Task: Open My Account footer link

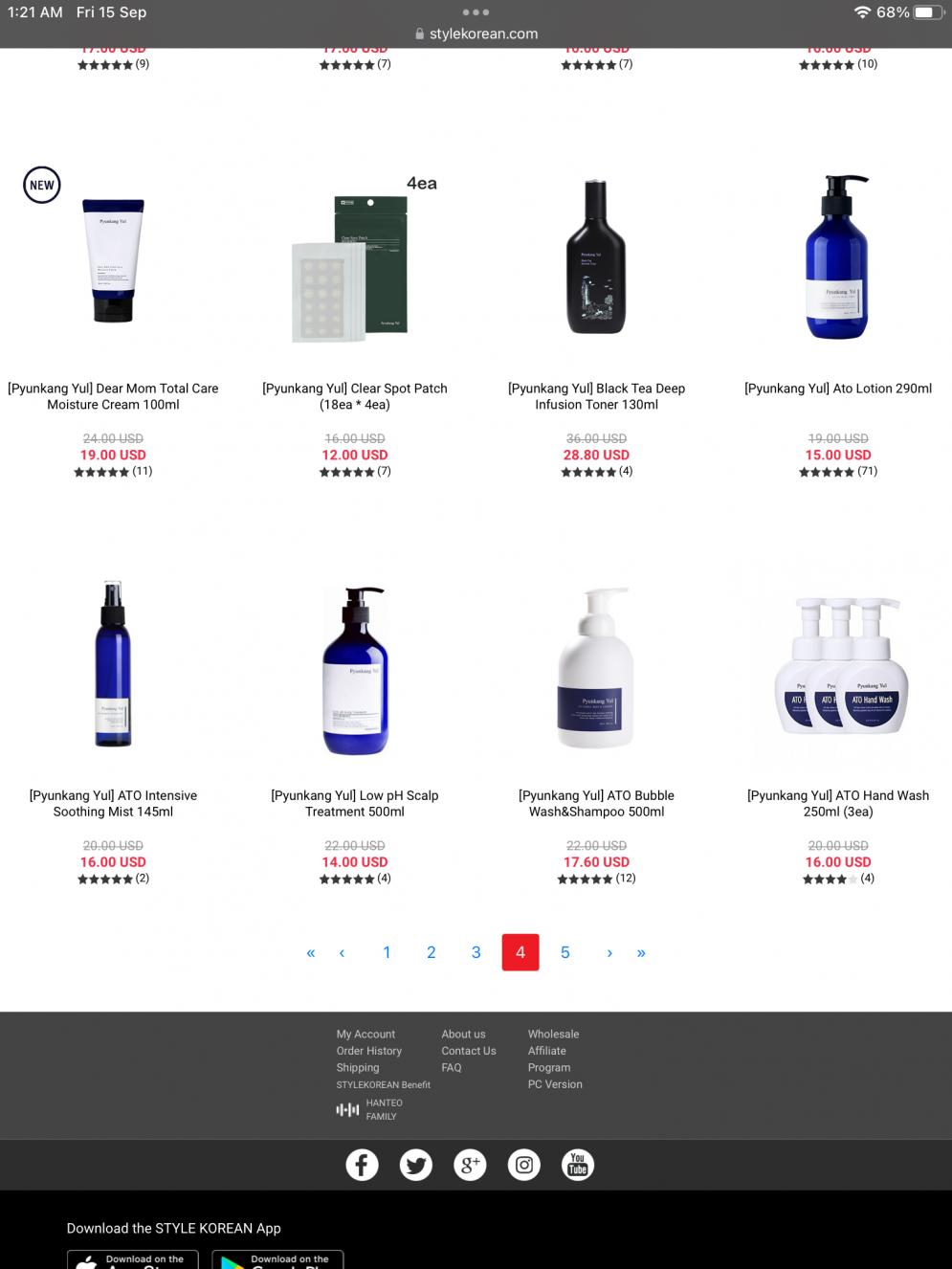Action: pyautogui.click(x=365, y=1034)
